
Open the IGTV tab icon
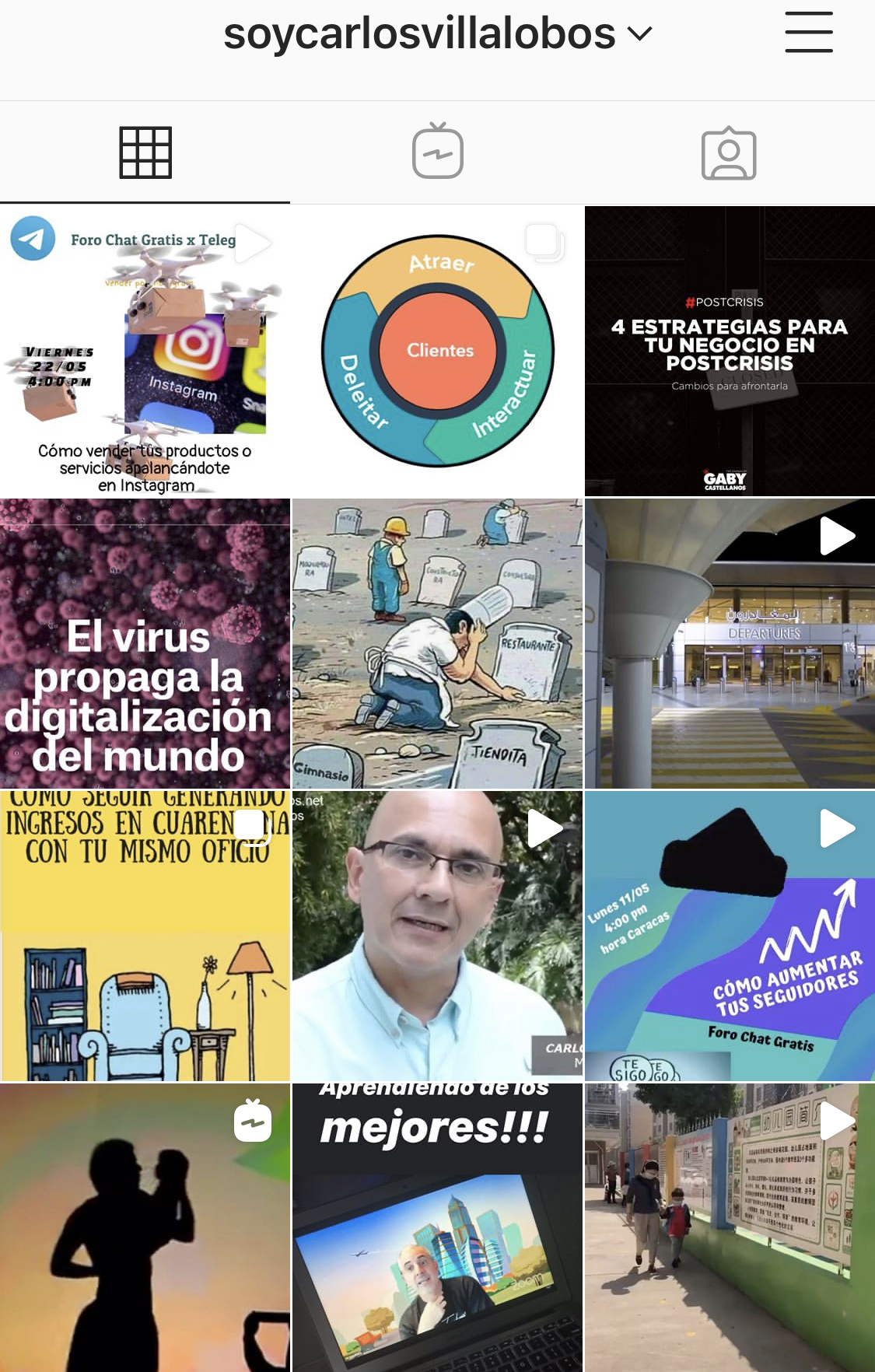[437, 153]
